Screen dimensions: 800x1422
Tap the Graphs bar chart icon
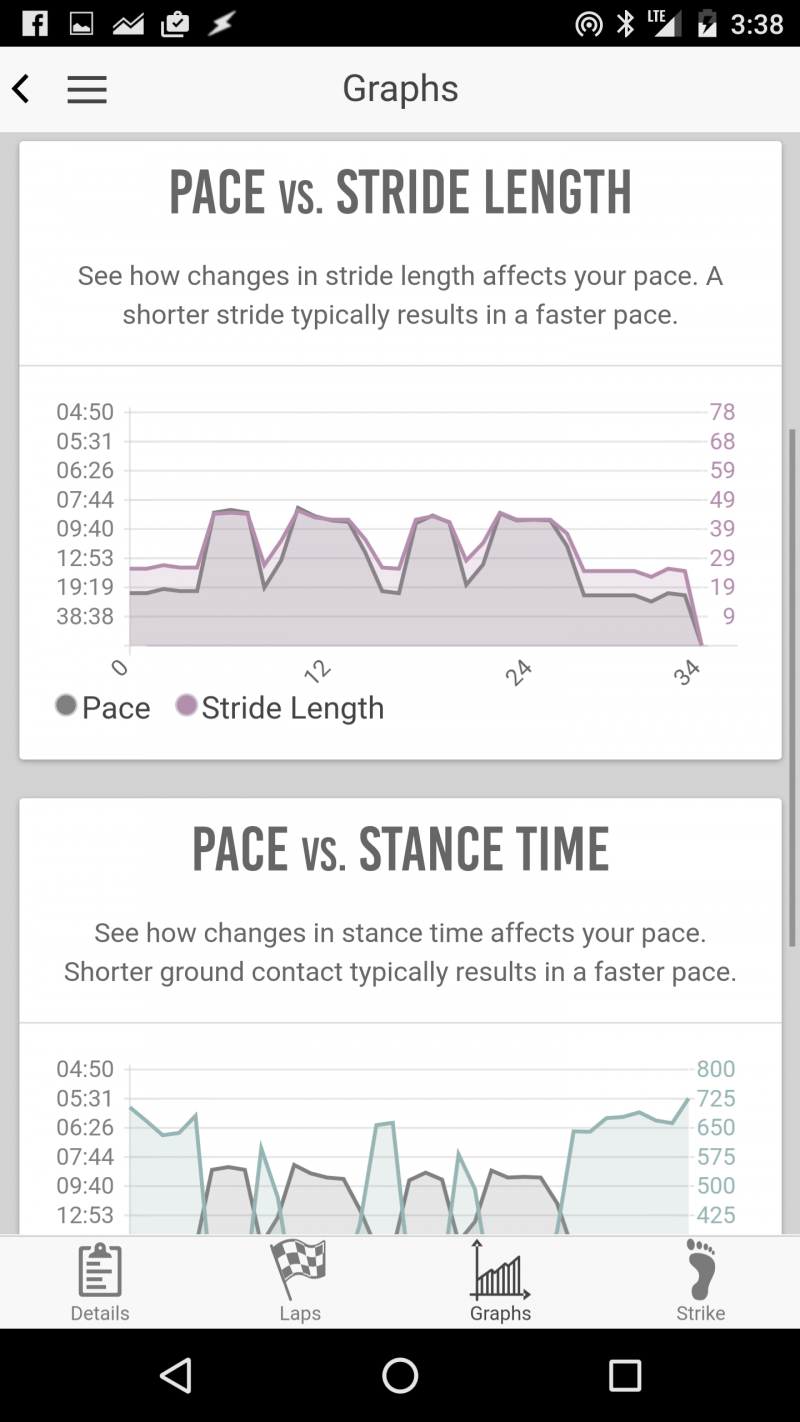pyautogui.click(x=500, y=1270)
